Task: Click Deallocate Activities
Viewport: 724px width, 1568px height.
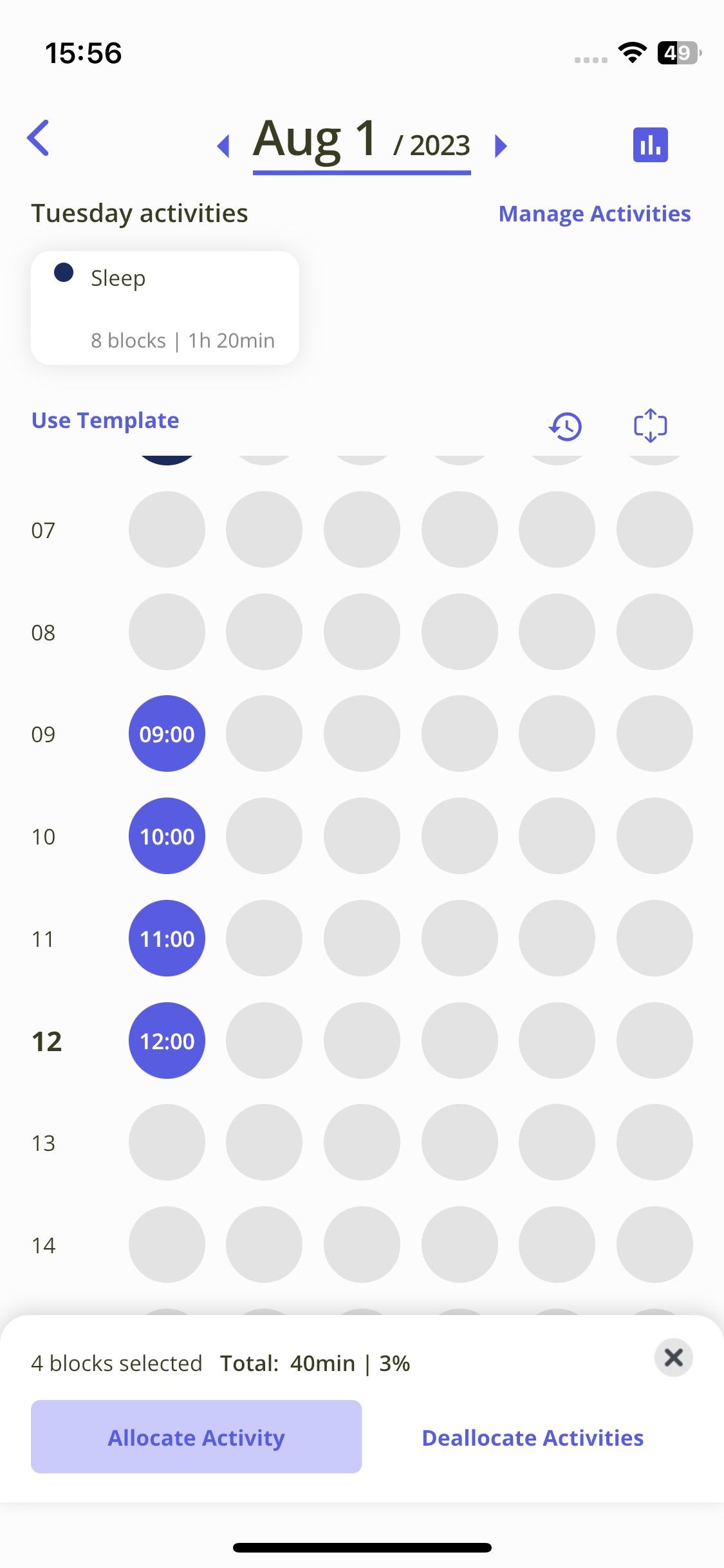Action: pos(532,1438)
